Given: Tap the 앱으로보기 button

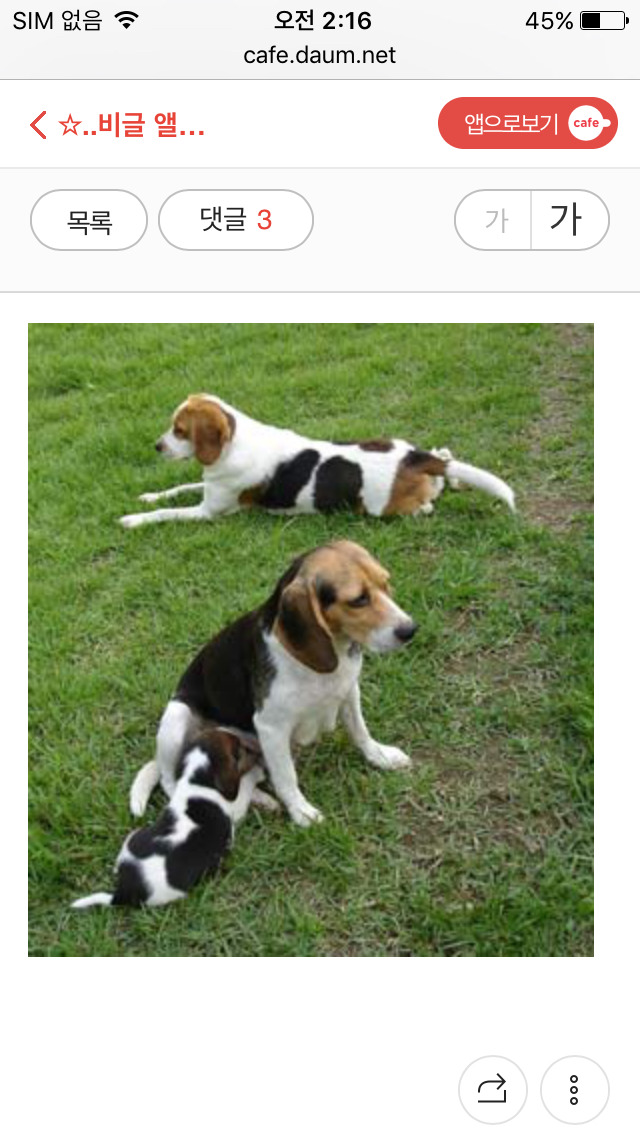Looking at the screenshot, I should click(527, 123).
